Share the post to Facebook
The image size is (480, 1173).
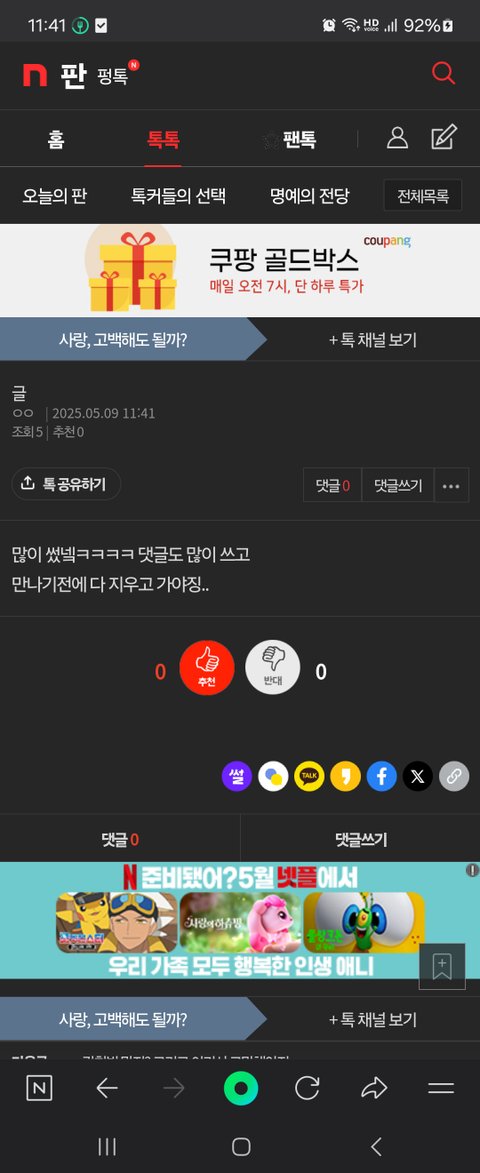point(381,777)
